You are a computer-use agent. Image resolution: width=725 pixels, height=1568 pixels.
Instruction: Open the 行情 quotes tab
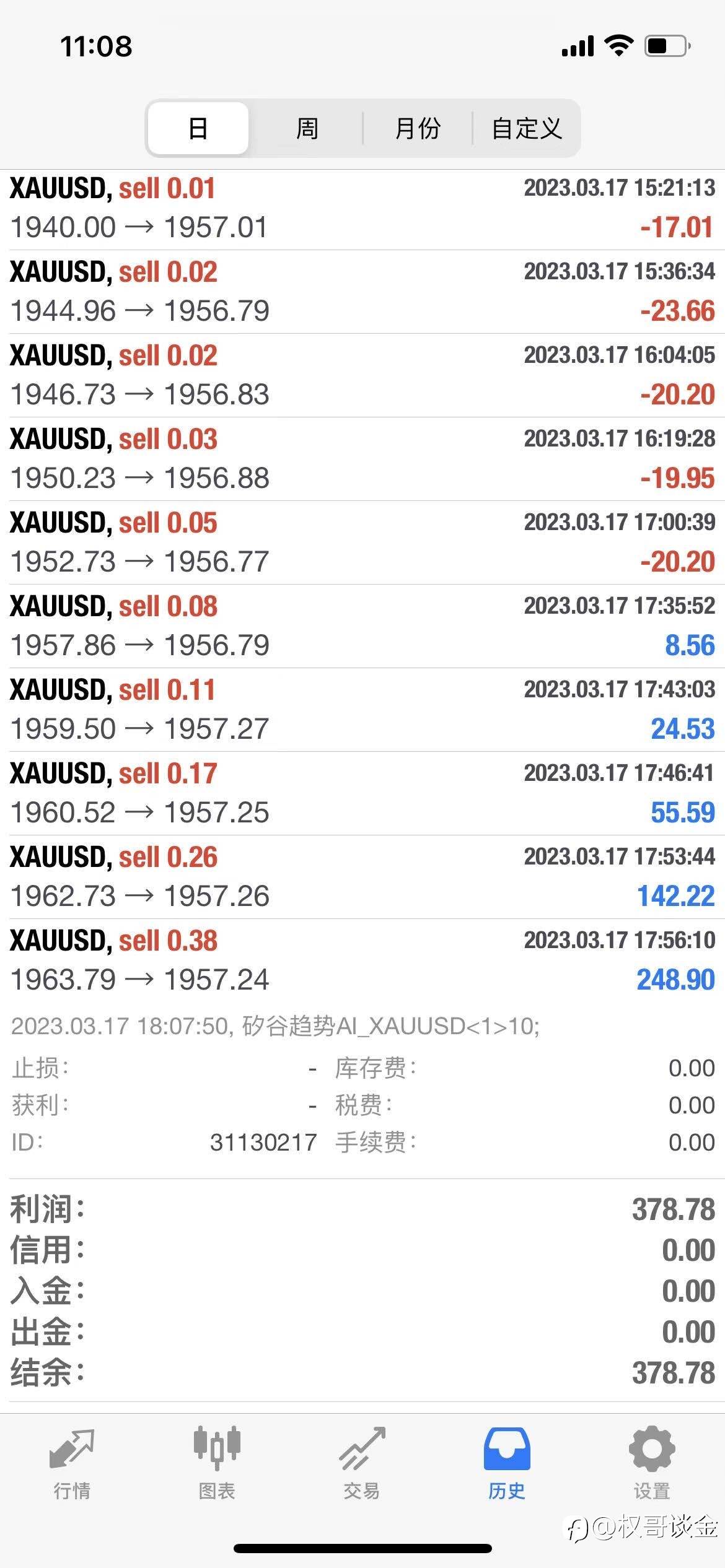point(72,1464)
